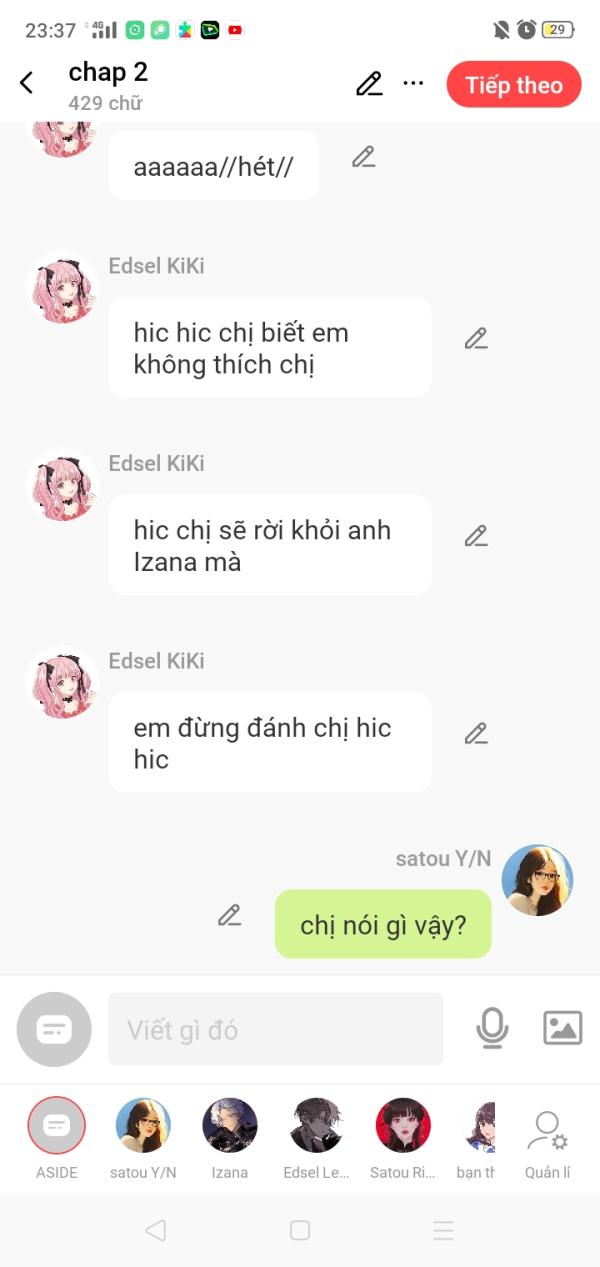Select the ASIDE narrator option
This screenshot has height=1267, width=600.
tap(57, 1126)
